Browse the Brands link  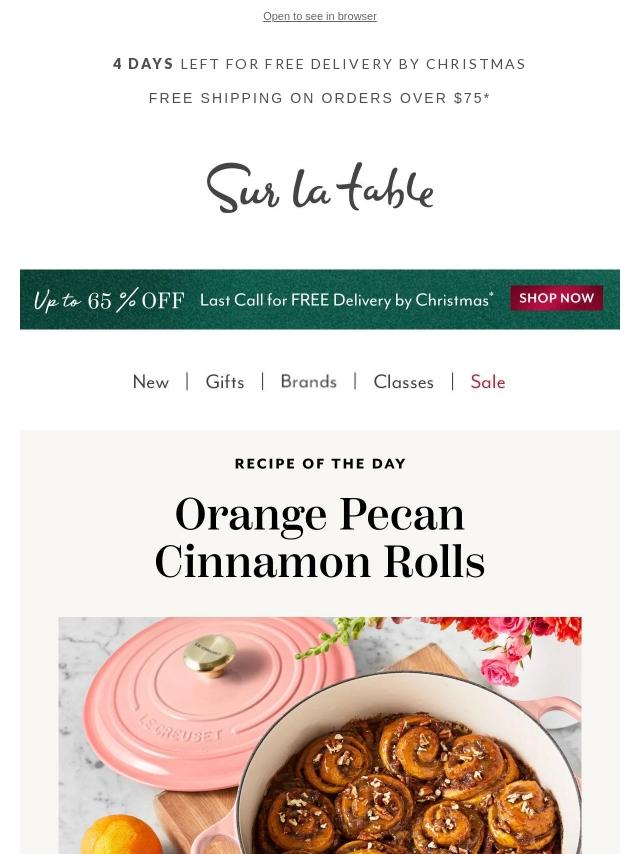point(308,382)
